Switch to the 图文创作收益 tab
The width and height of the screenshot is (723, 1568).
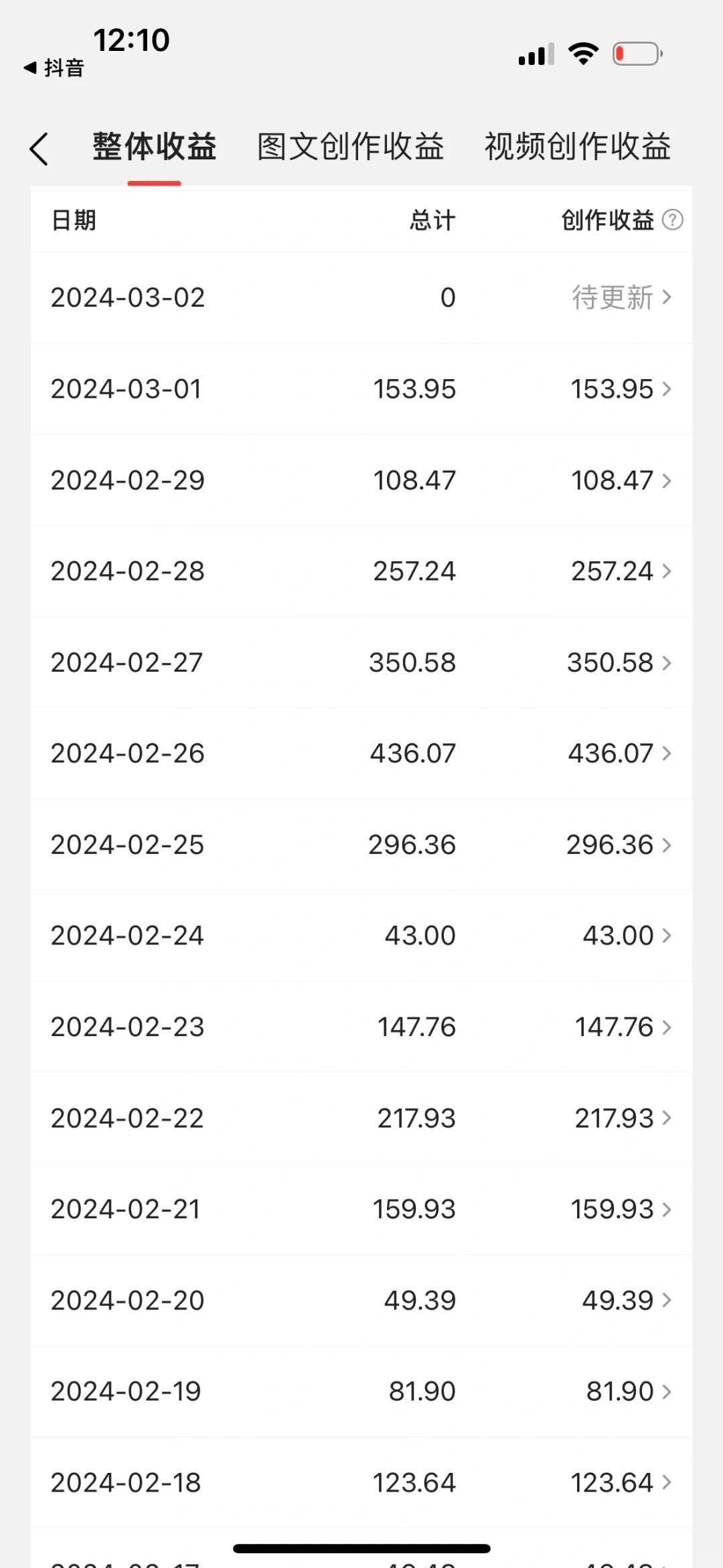point(351,147)
